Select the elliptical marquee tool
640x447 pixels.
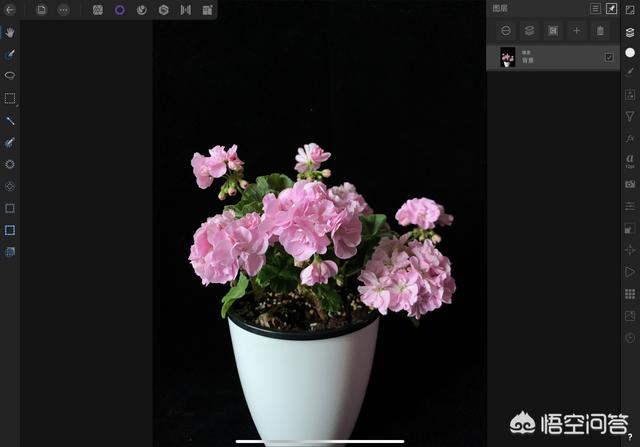click(x=10, y=75)
